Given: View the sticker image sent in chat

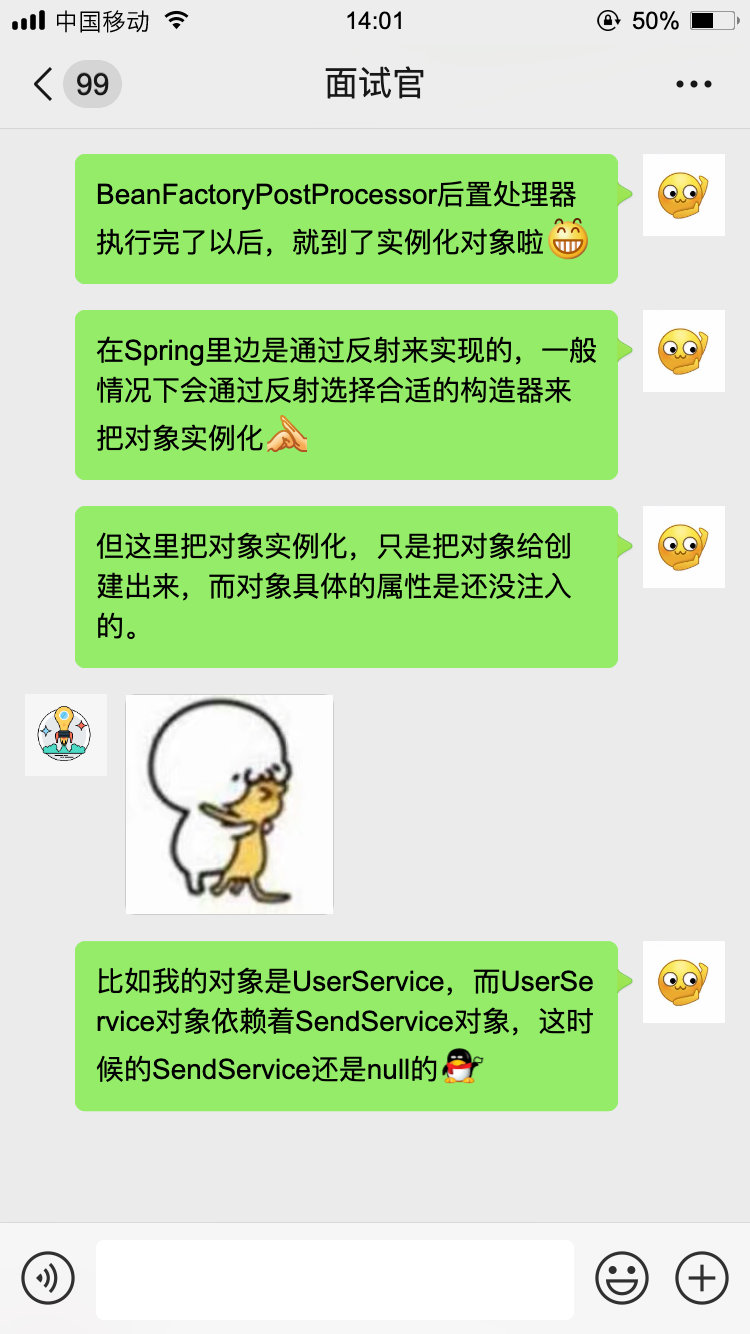Looking at the screenshot, I should click(x=229, y=804).
